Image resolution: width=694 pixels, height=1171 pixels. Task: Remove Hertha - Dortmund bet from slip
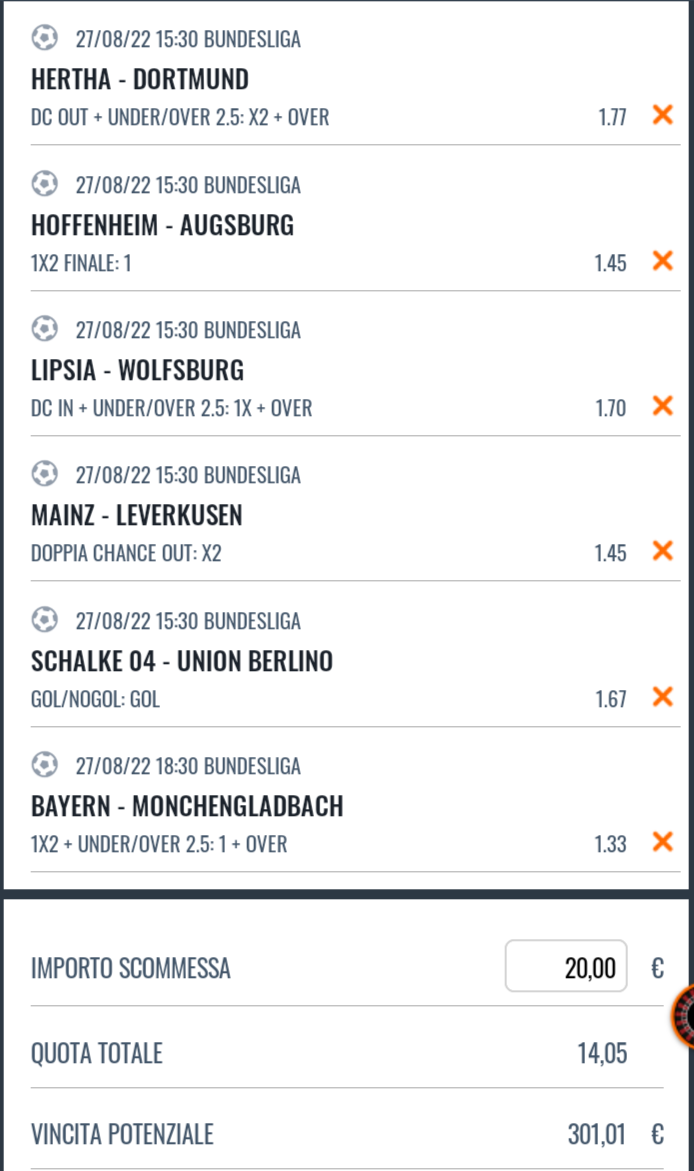tap(662, 115)
